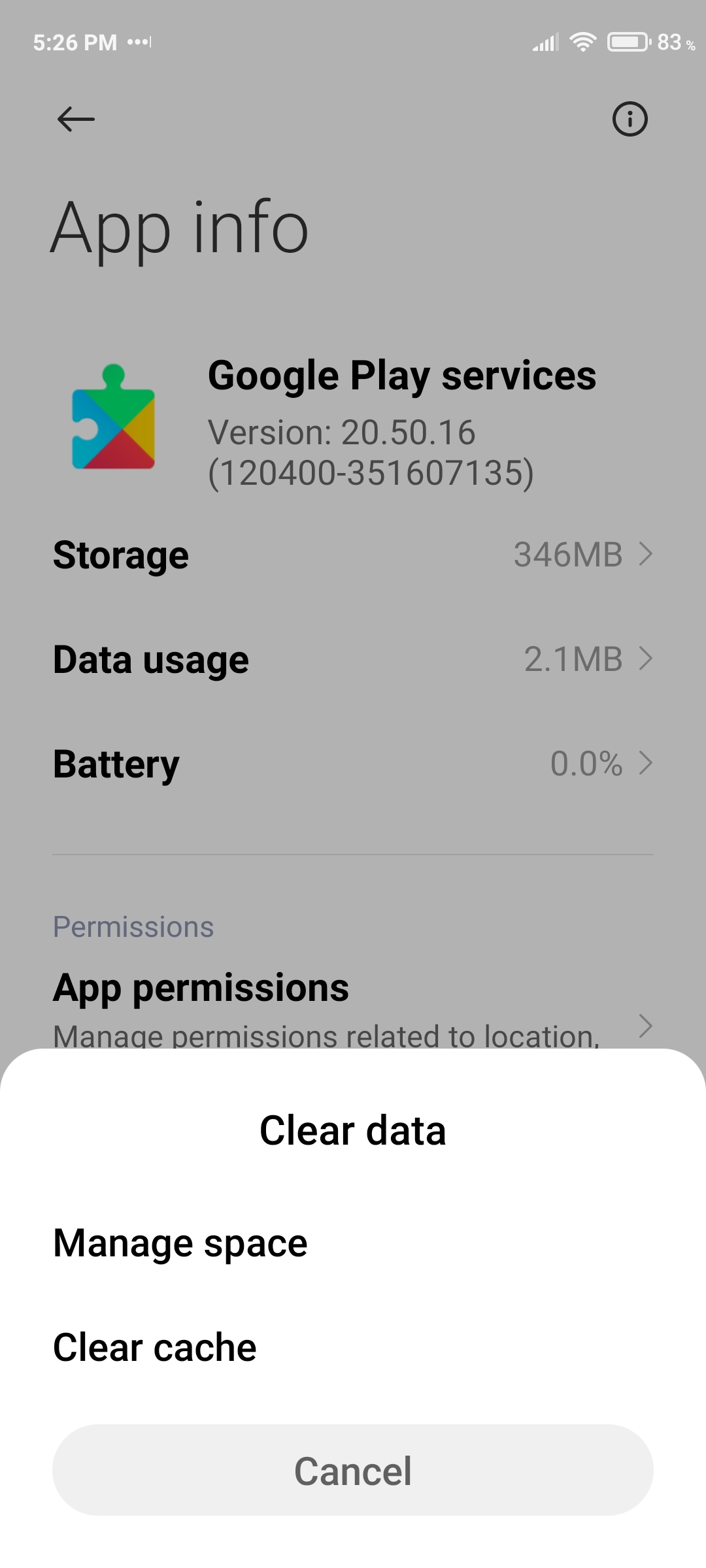Select Manage space option
This screenshot has width=706, height=1568.
pos(180,1243)
